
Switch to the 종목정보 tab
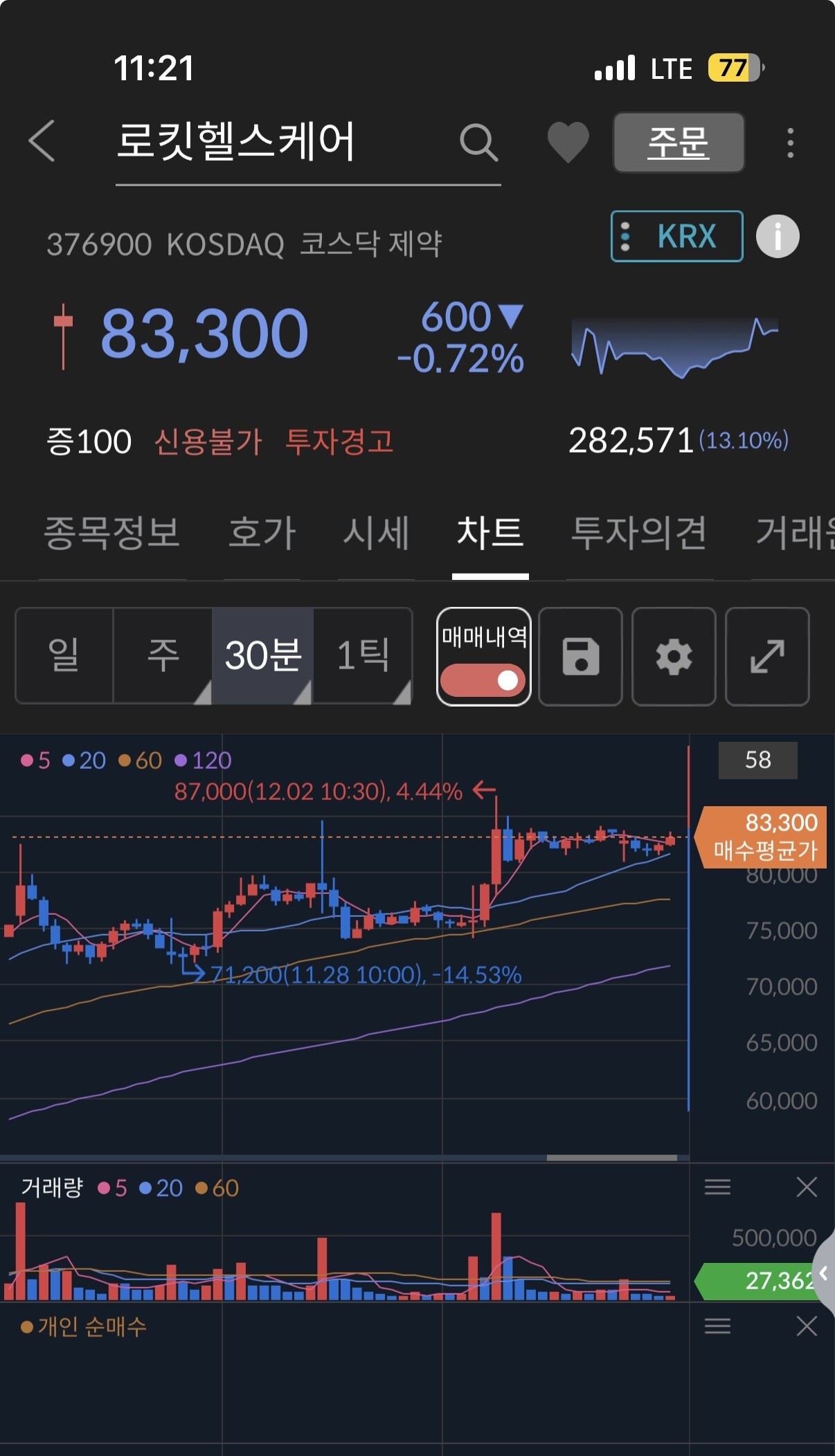click(x=111, y=533)
